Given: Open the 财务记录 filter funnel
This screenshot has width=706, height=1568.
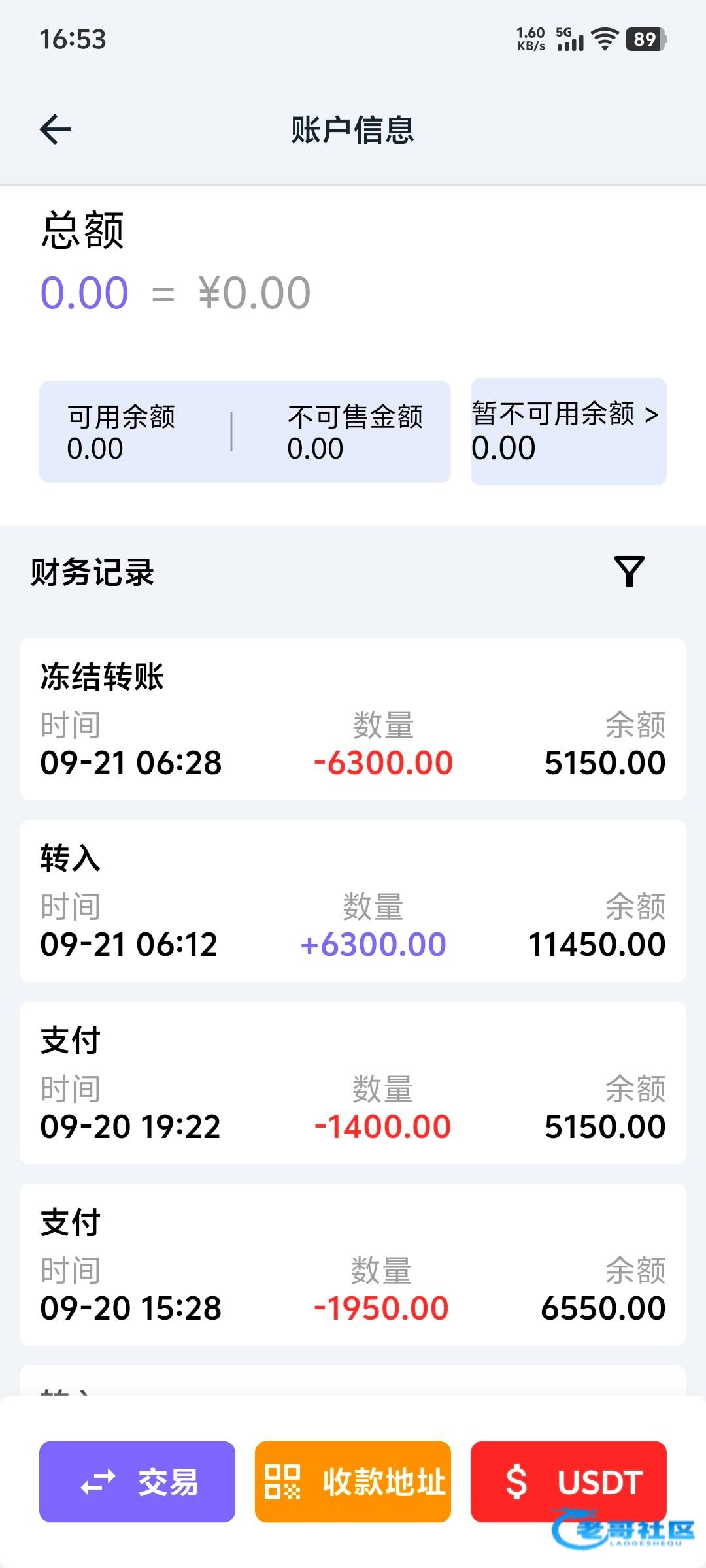Looking at the screenshot, I should 629,572.
